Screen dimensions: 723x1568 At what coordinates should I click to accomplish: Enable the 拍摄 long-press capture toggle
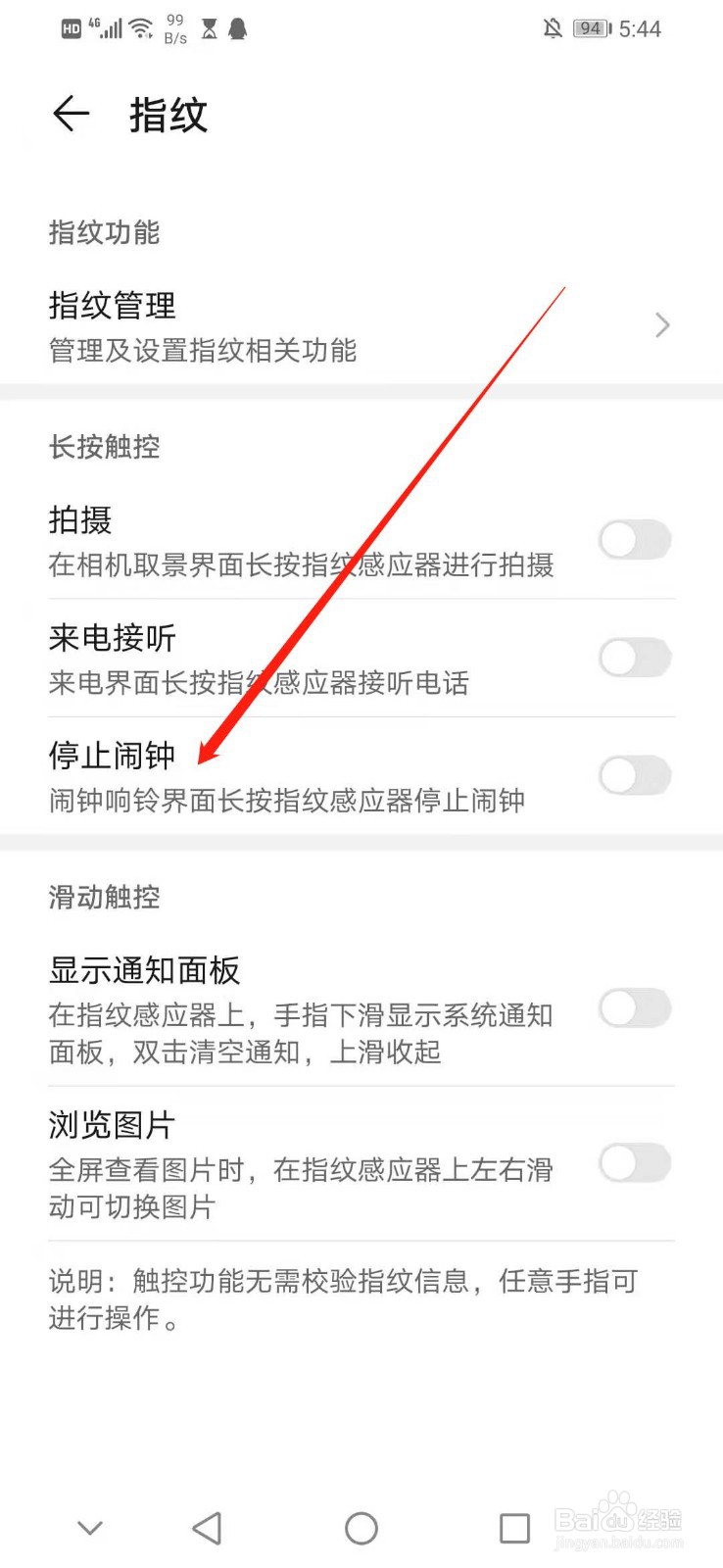point(634,540)
